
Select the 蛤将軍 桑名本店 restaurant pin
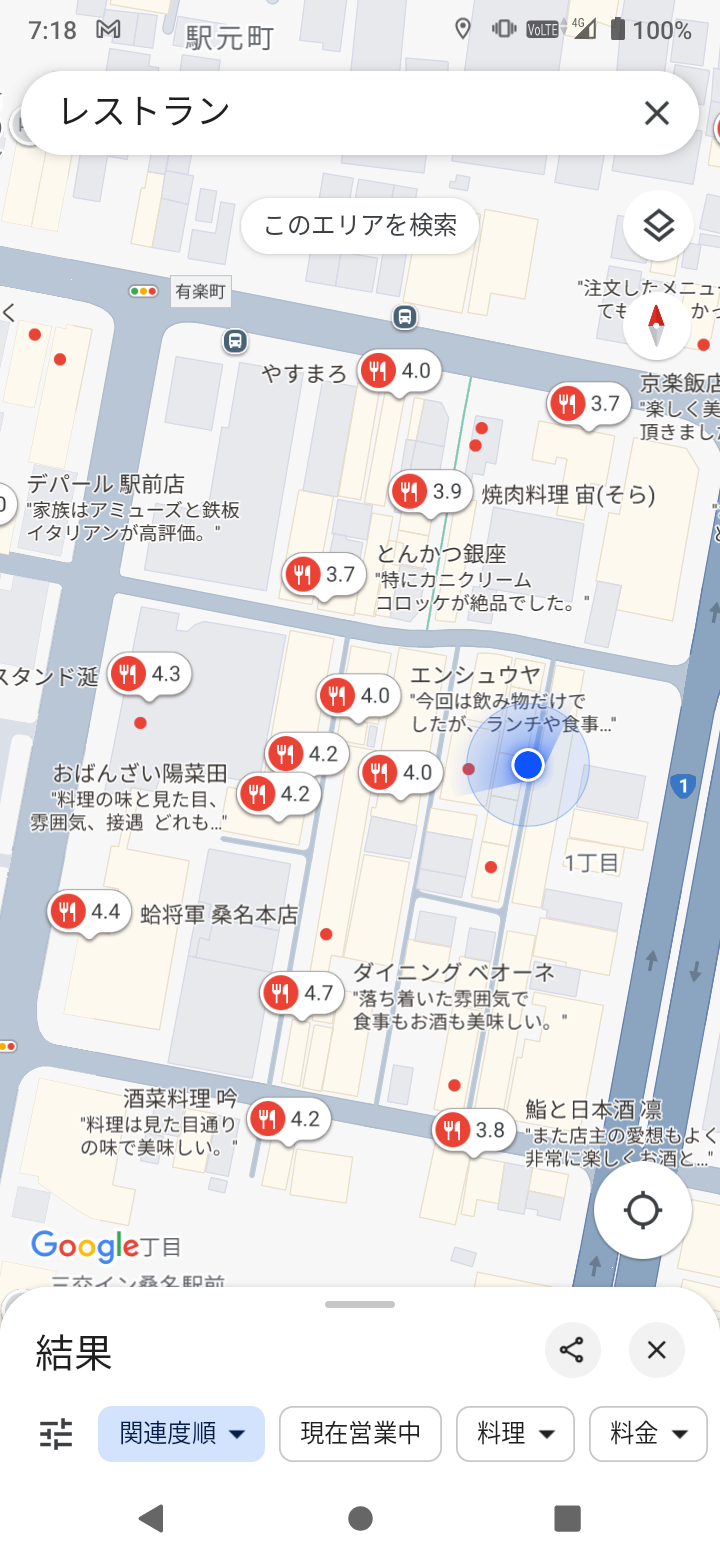point(90,912)
